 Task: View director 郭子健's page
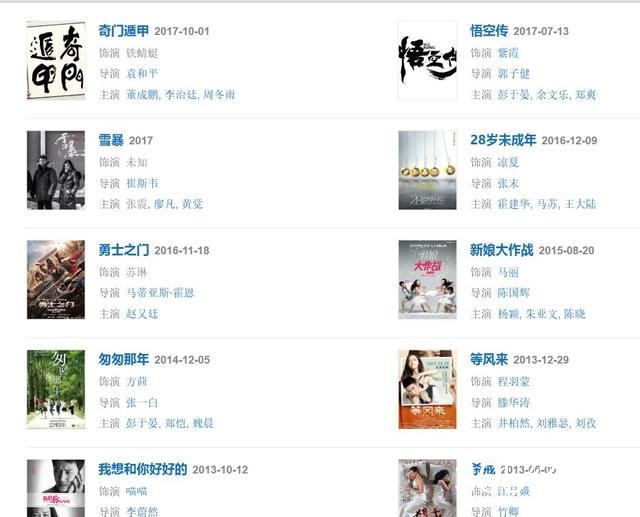(x=513, y=74)
